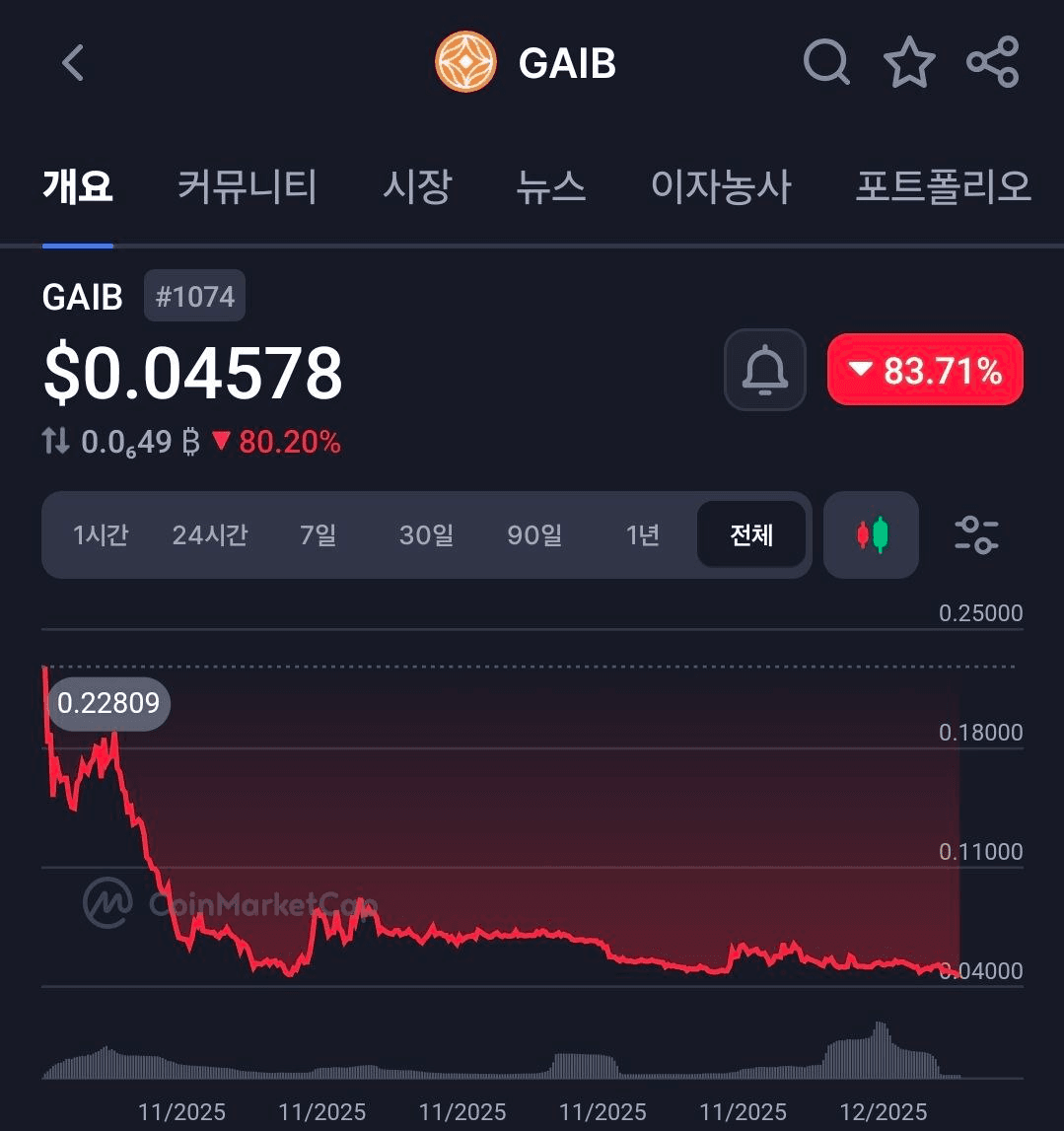Switch the chart to 7일
Viewport: 1064px width, 1131px height.
coord(318,535)
